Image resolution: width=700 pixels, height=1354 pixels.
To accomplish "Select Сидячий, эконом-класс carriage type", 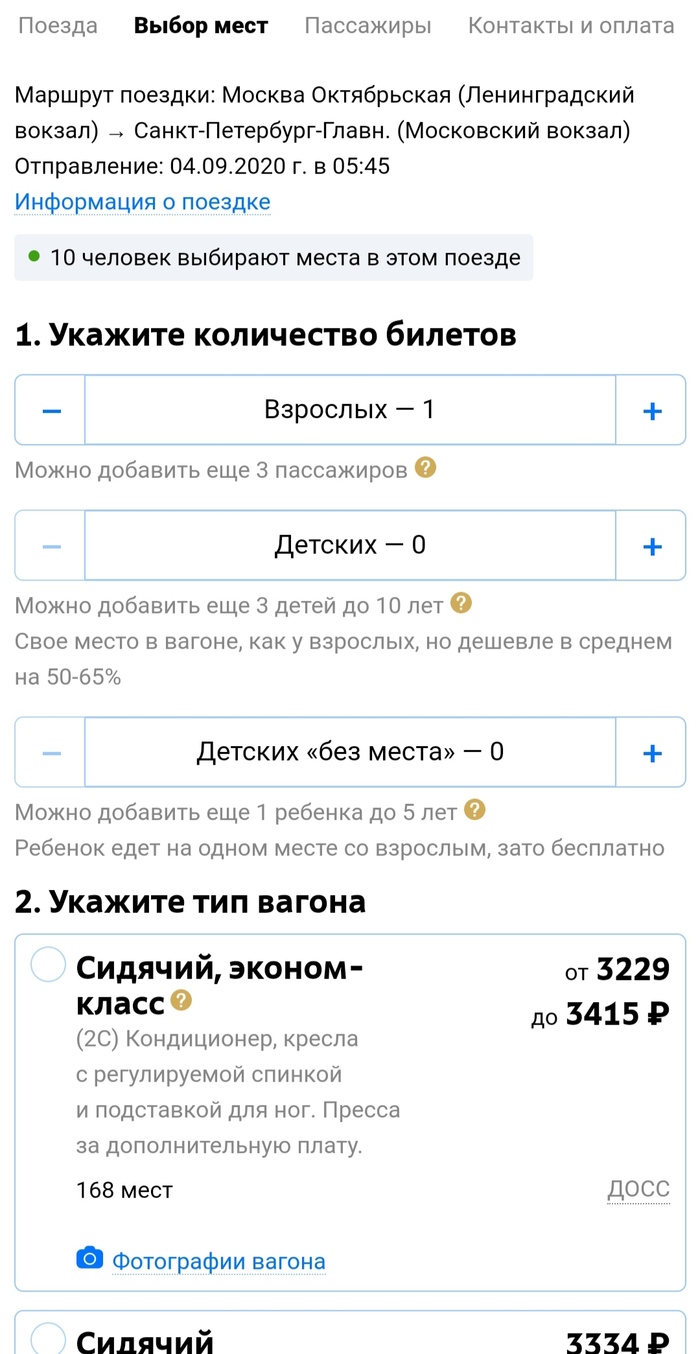I will [x=48, y=966].
